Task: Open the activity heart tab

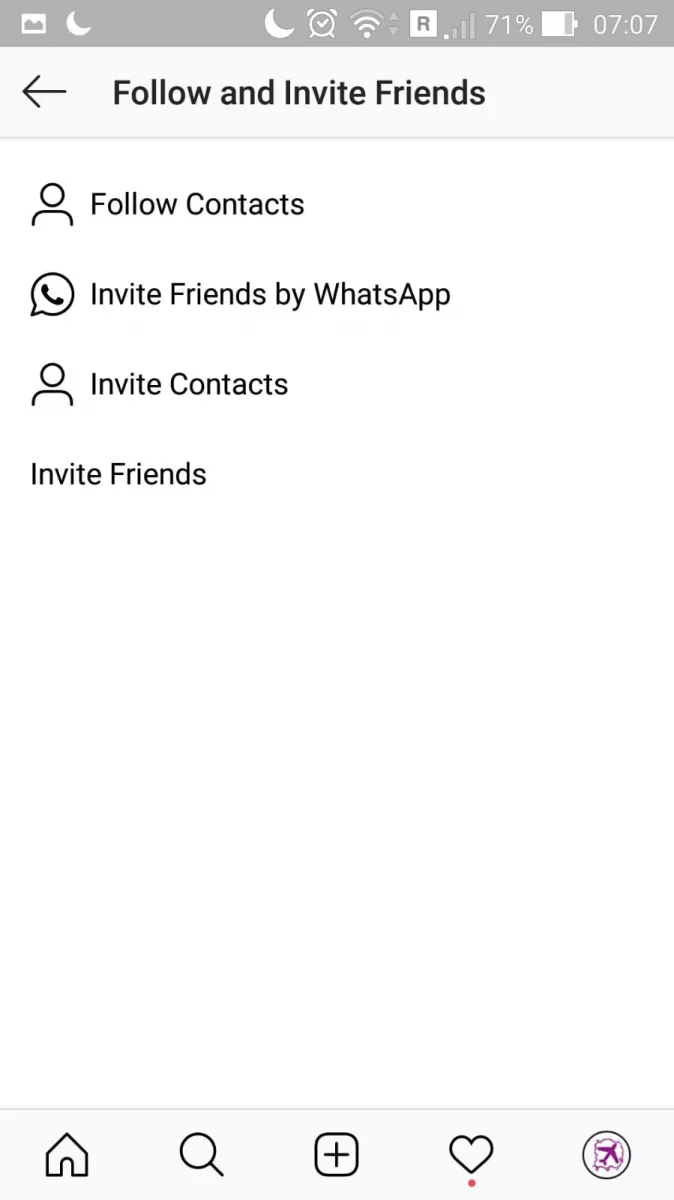Action: 471,1156
